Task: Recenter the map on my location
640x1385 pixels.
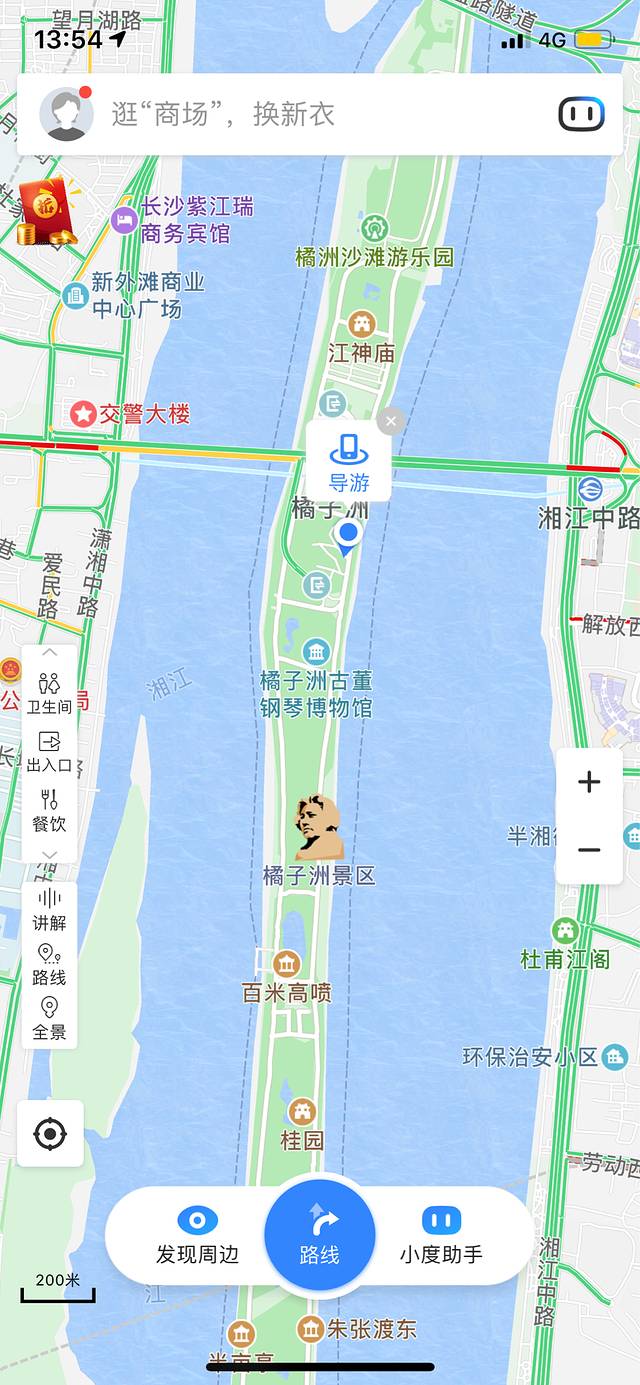Action: coord(50,1134)
